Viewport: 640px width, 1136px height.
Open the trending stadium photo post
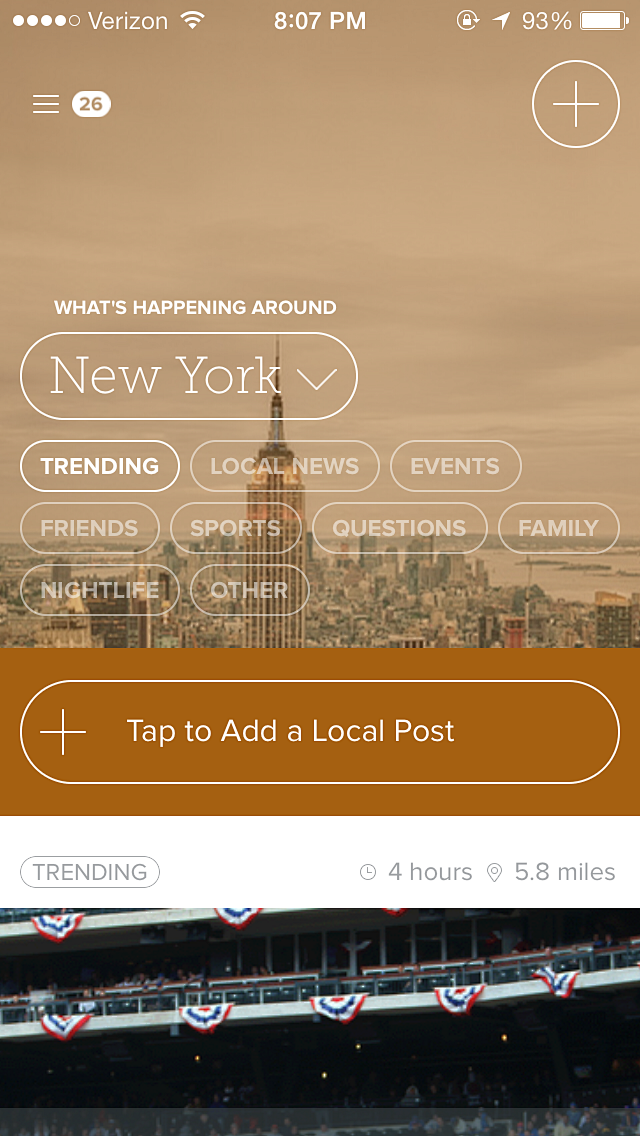pyautogui.click(x=320, y=1010)
